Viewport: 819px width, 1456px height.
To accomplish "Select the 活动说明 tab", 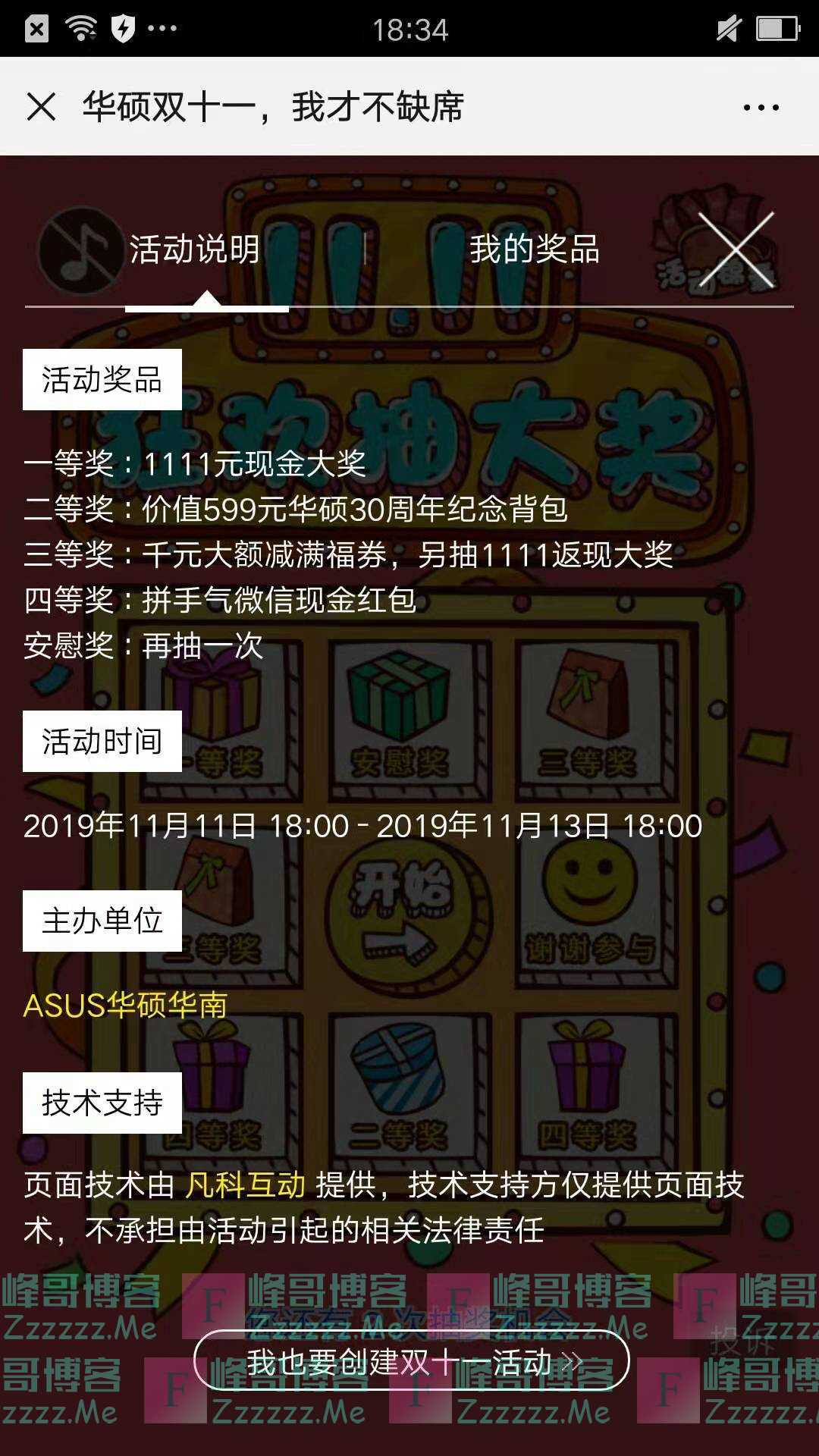I will coord(195,249).
